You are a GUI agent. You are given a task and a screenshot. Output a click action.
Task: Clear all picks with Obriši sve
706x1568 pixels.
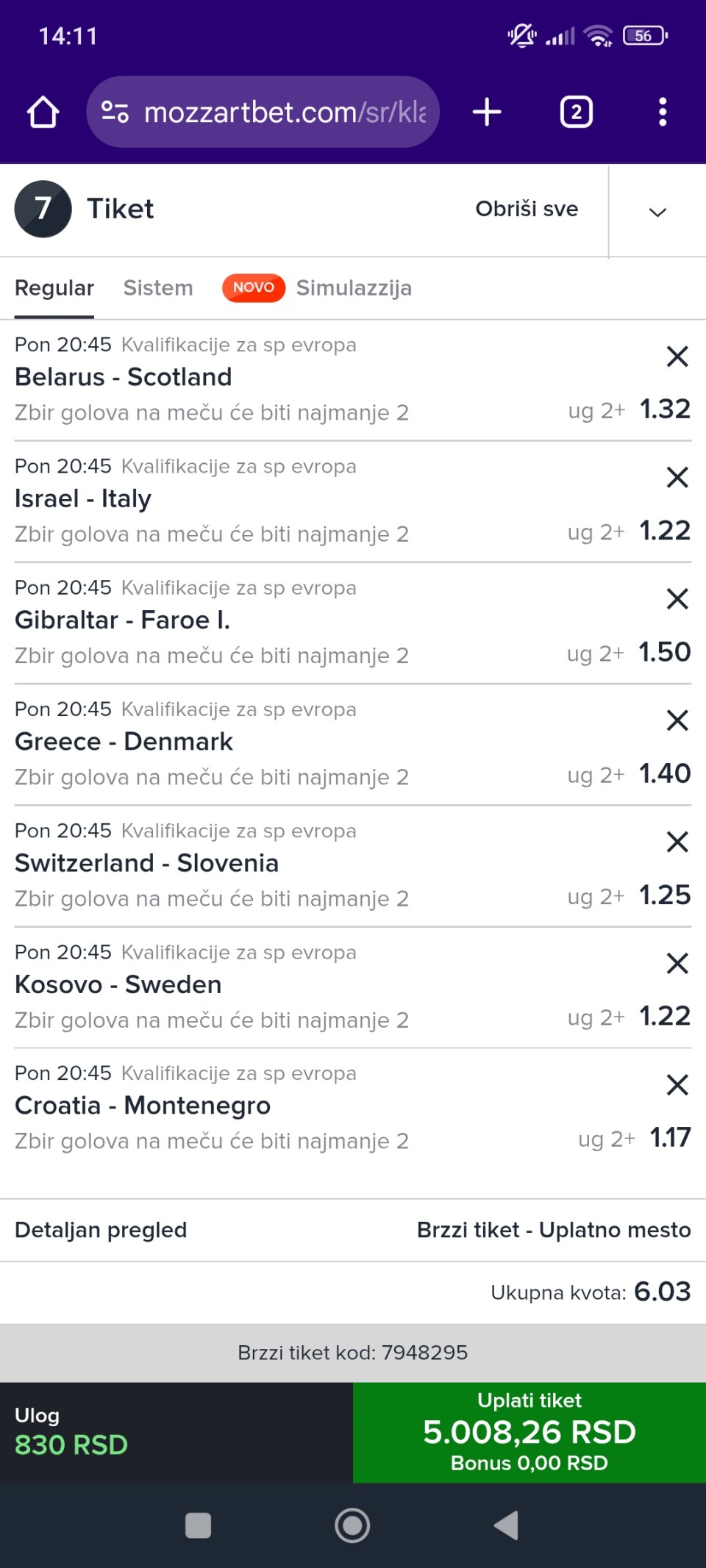coord(527,209)
